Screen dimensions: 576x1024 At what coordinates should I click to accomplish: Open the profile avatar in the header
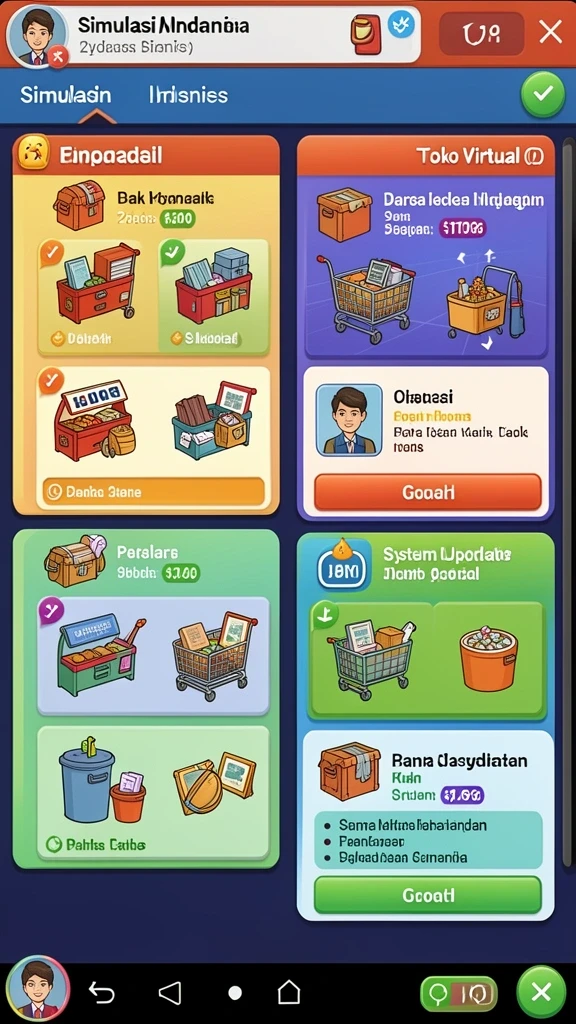click(37, 36)
